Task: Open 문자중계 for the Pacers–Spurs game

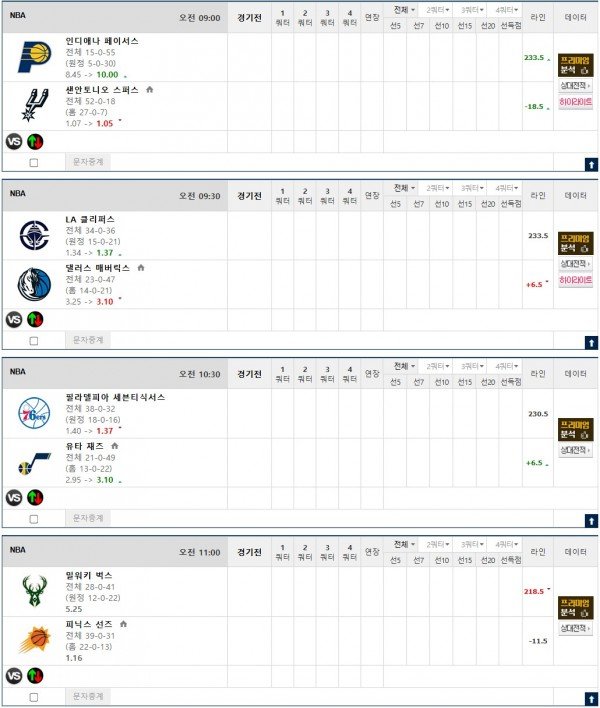Action: tap(89, 161)
